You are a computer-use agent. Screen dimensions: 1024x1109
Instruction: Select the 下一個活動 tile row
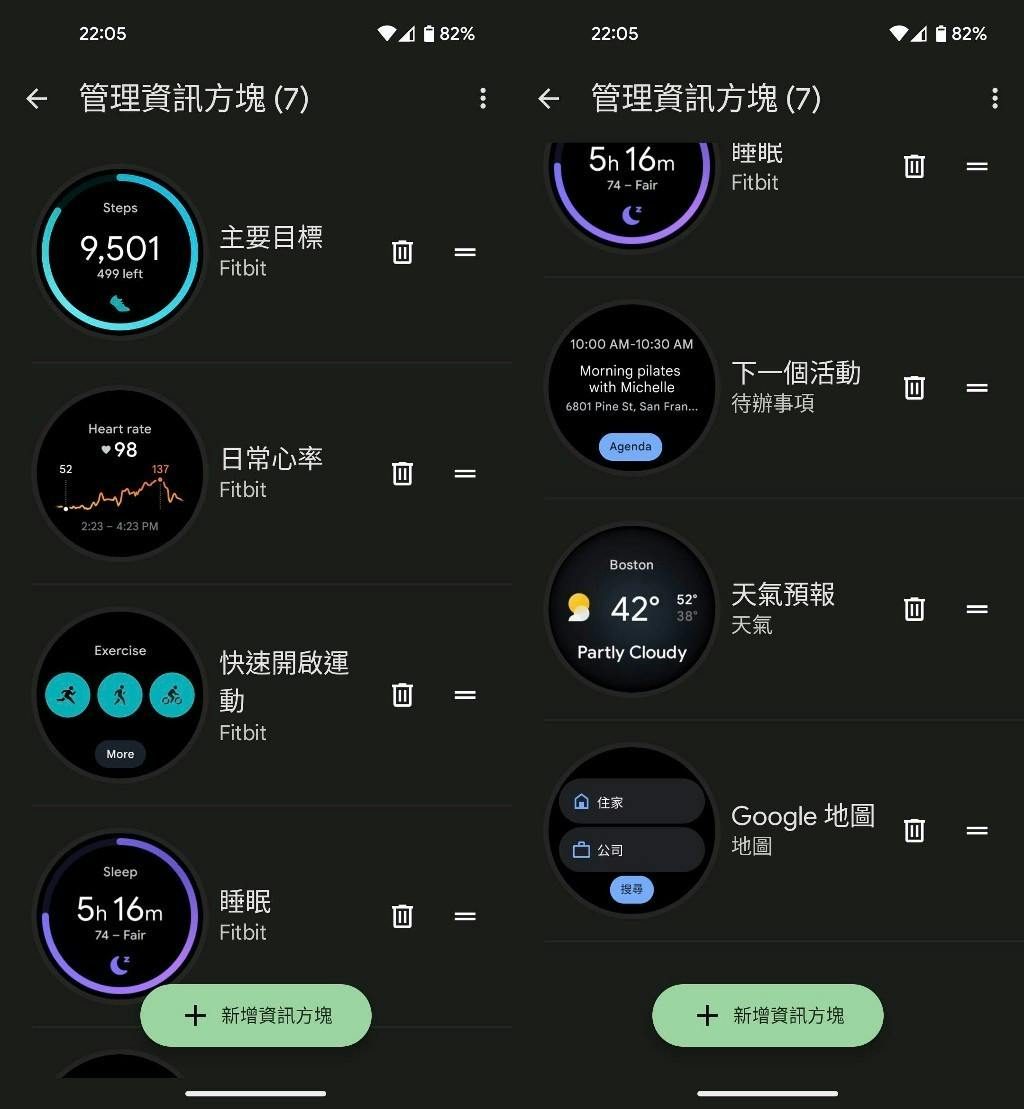pos(795,387)
